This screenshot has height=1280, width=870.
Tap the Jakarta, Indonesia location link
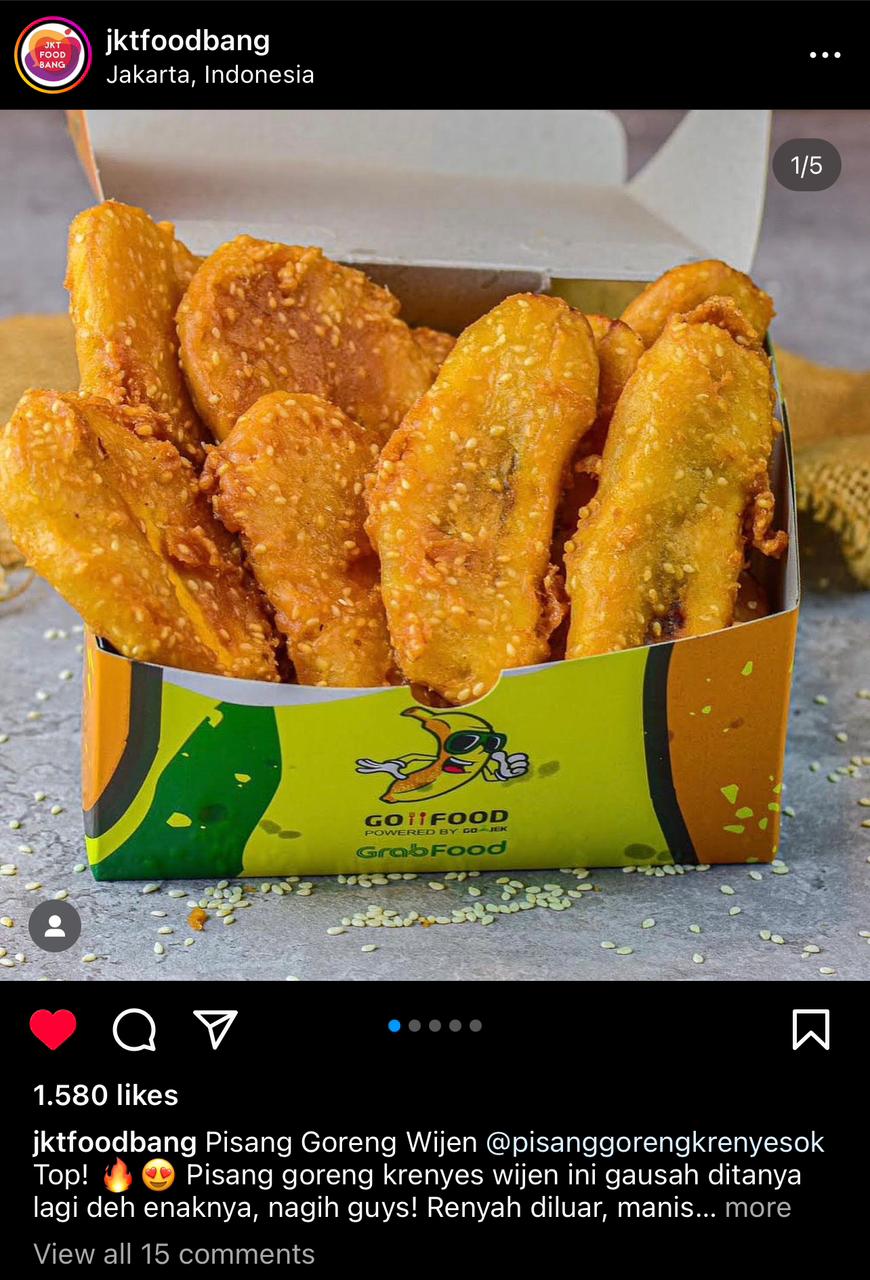210,75
